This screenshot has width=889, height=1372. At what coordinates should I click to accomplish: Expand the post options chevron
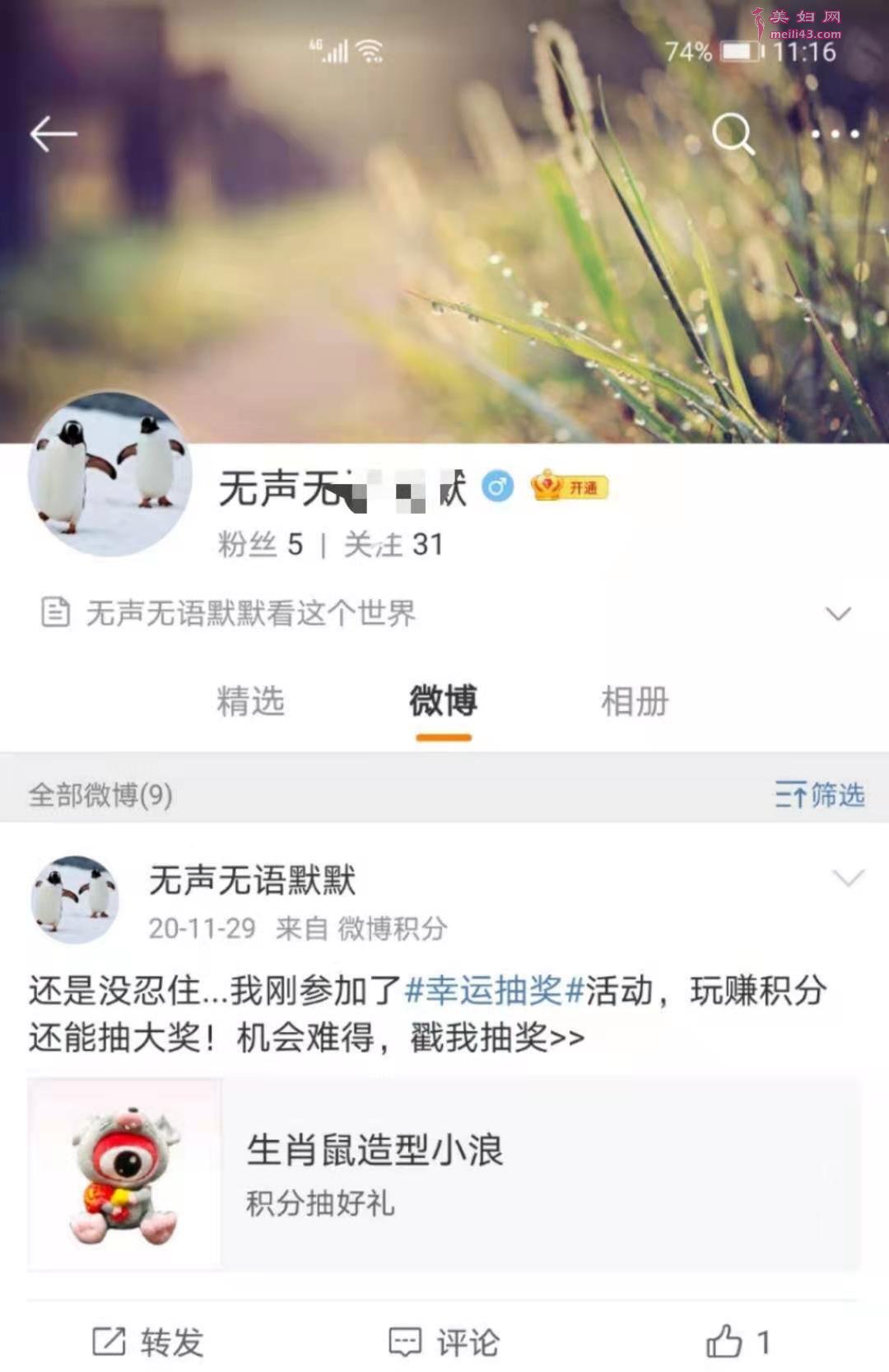tap(848, 878)
